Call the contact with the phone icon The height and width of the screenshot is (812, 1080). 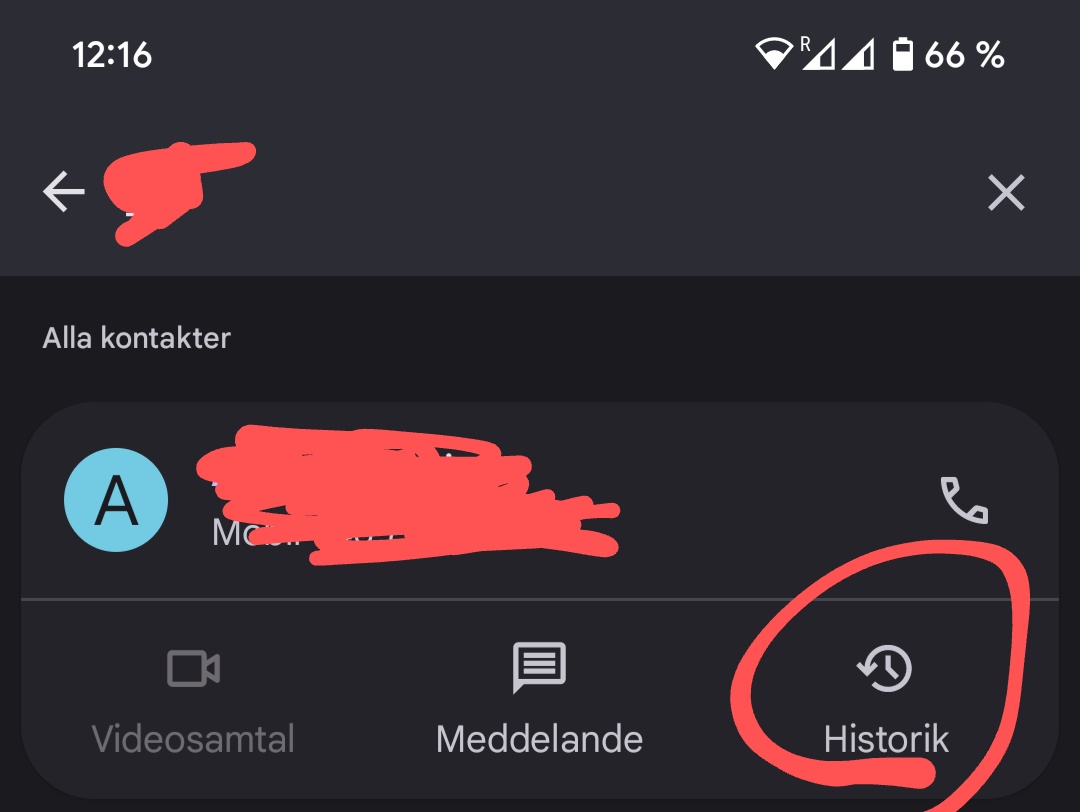click(964, 500)
